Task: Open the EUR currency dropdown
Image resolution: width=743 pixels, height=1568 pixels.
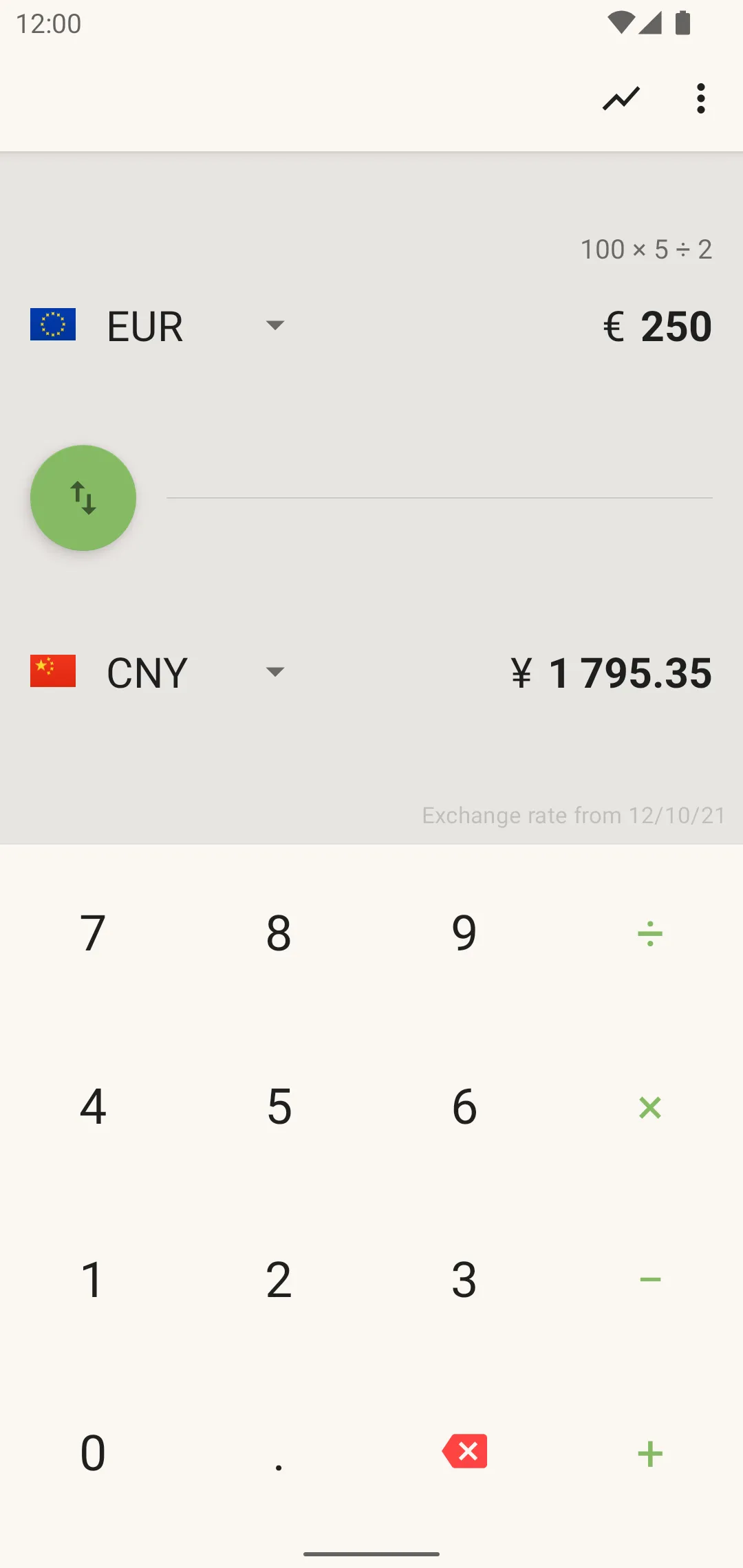Action: (x=274, y=326)
